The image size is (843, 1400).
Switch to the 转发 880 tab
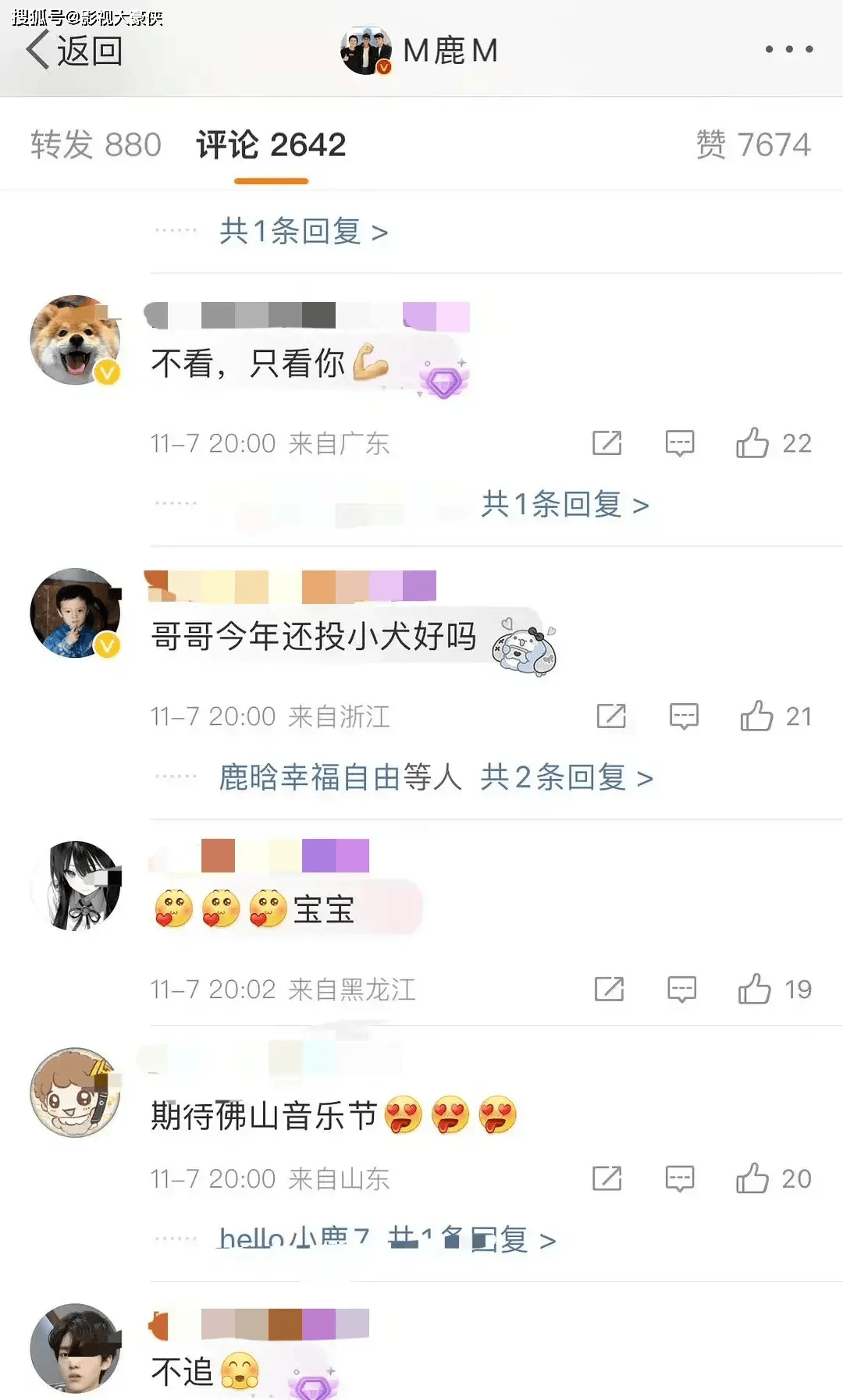(x=96, y=145)
